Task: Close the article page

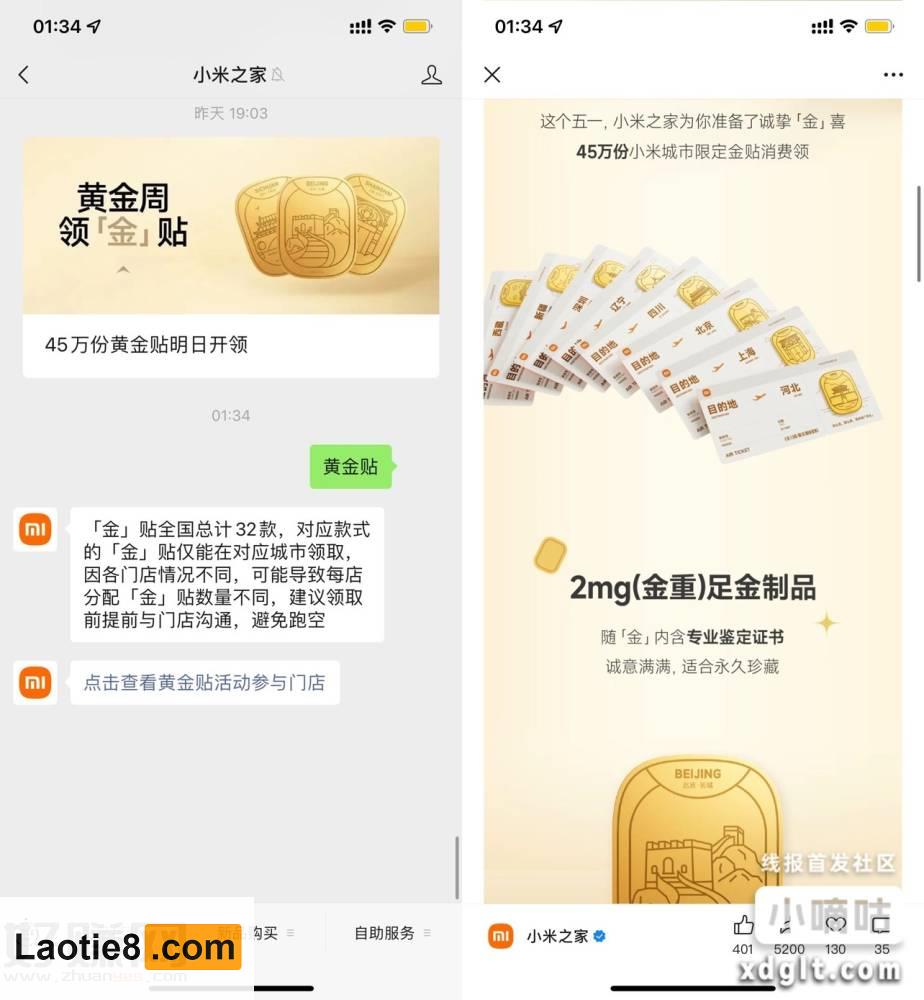Action: [x=492, y=75]
